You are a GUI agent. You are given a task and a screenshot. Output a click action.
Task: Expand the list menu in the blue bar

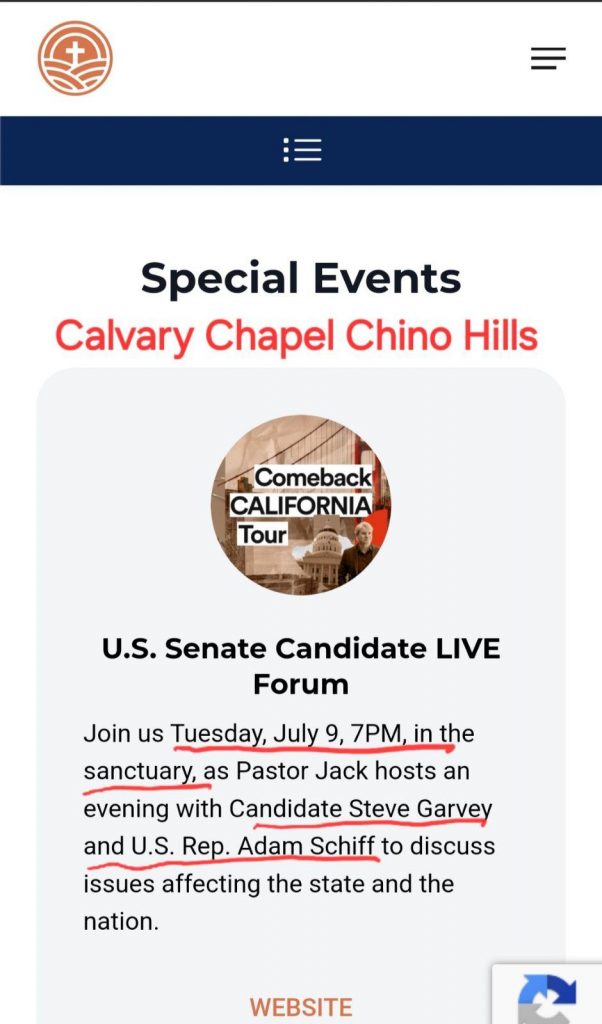coord(302,150)
